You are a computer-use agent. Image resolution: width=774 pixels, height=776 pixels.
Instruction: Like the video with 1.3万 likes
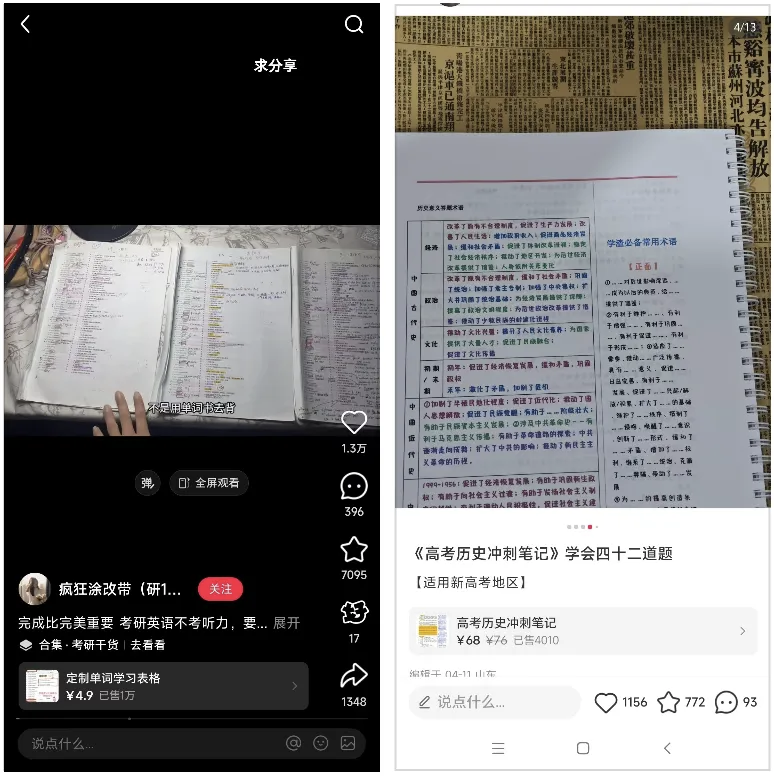[x=354, y=422]
